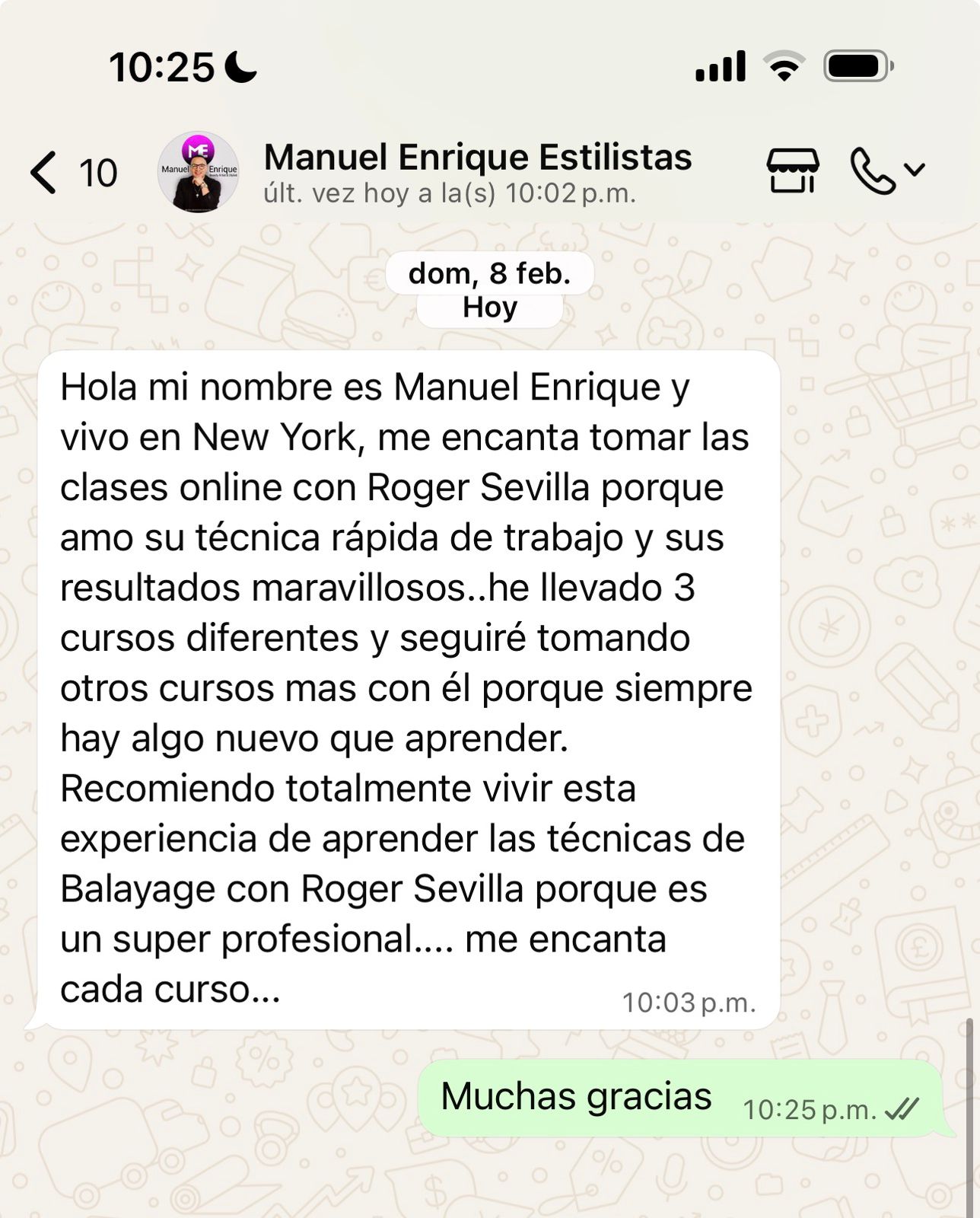
Task: Open the business catalog storefront icon
Action: (x=792, y=171)
